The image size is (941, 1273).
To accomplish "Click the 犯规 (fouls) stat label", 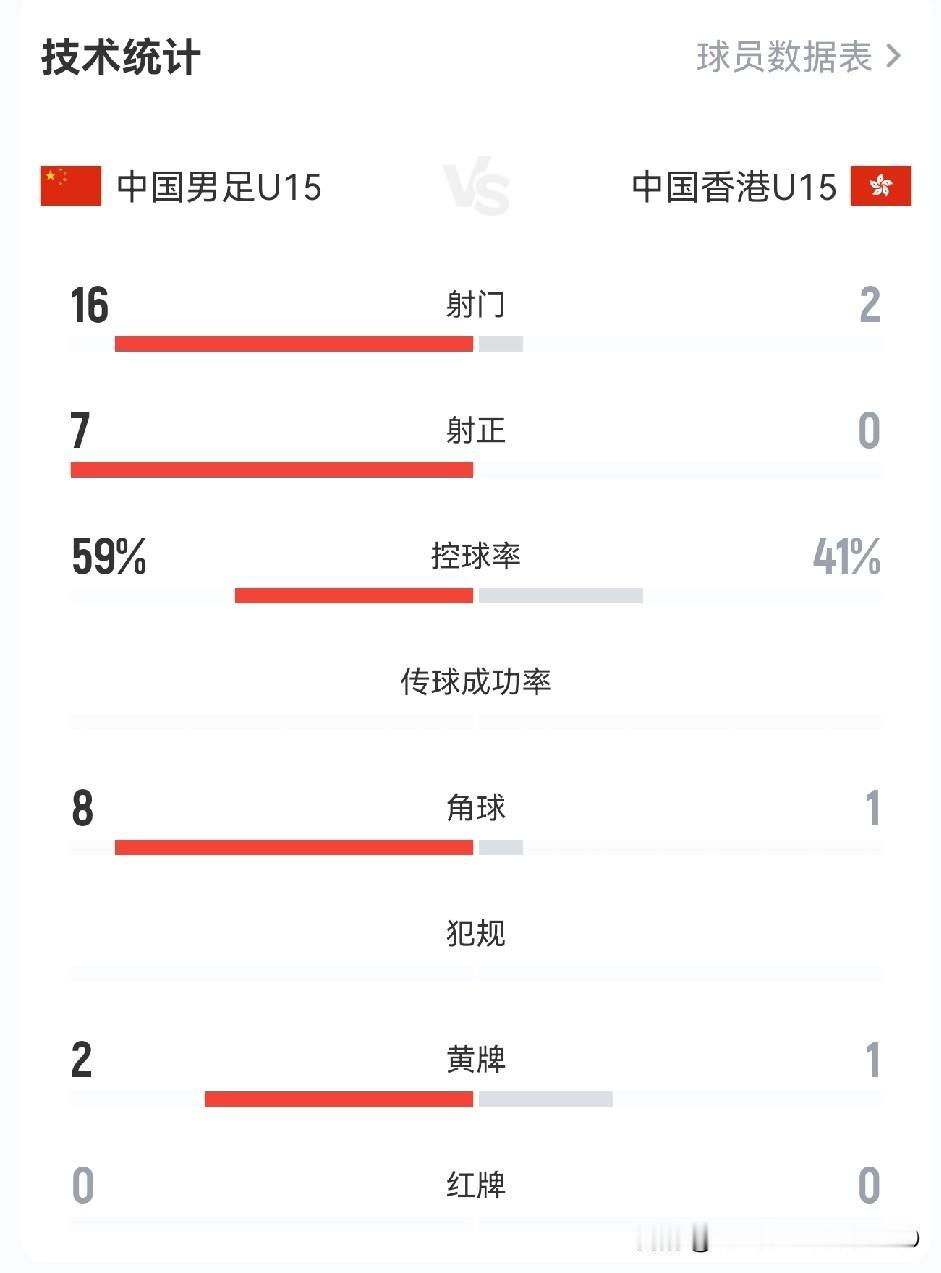I will (x=474, y=935).
